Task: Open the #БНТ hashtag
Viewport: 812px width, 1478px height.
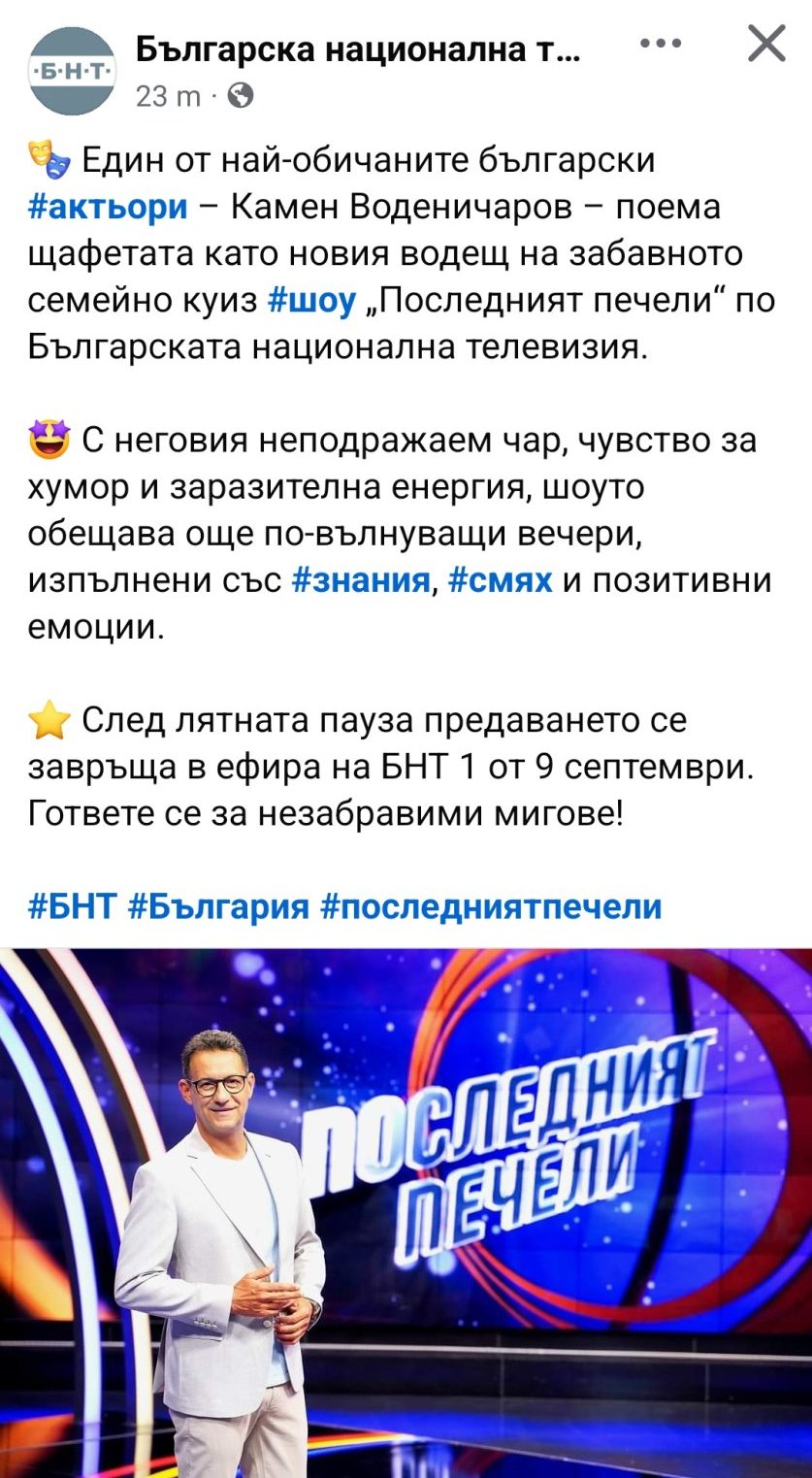Action: coord(73,906)
